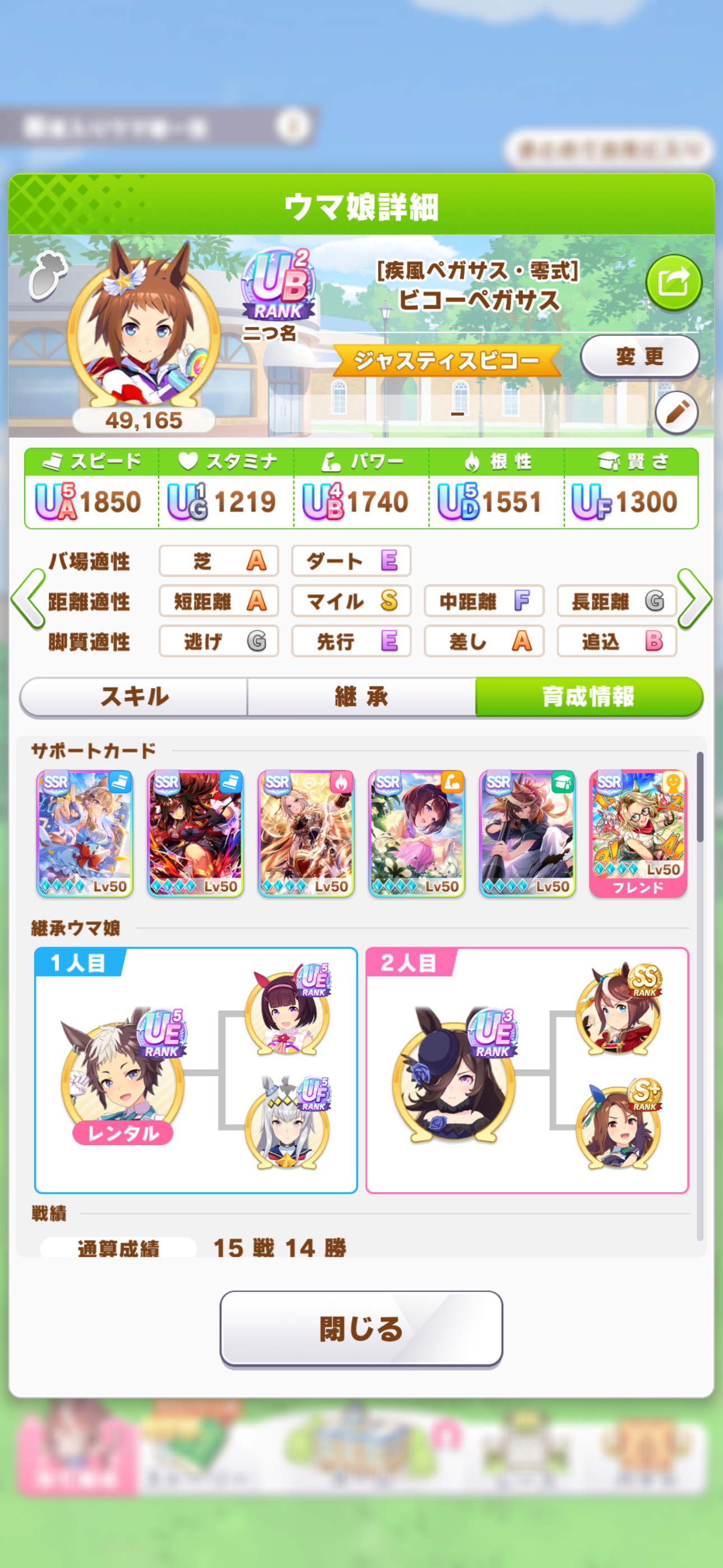Switch to the スキル tab
Image resolution: width=723 pixels, height=1568 pixels.
coord(134,697)
